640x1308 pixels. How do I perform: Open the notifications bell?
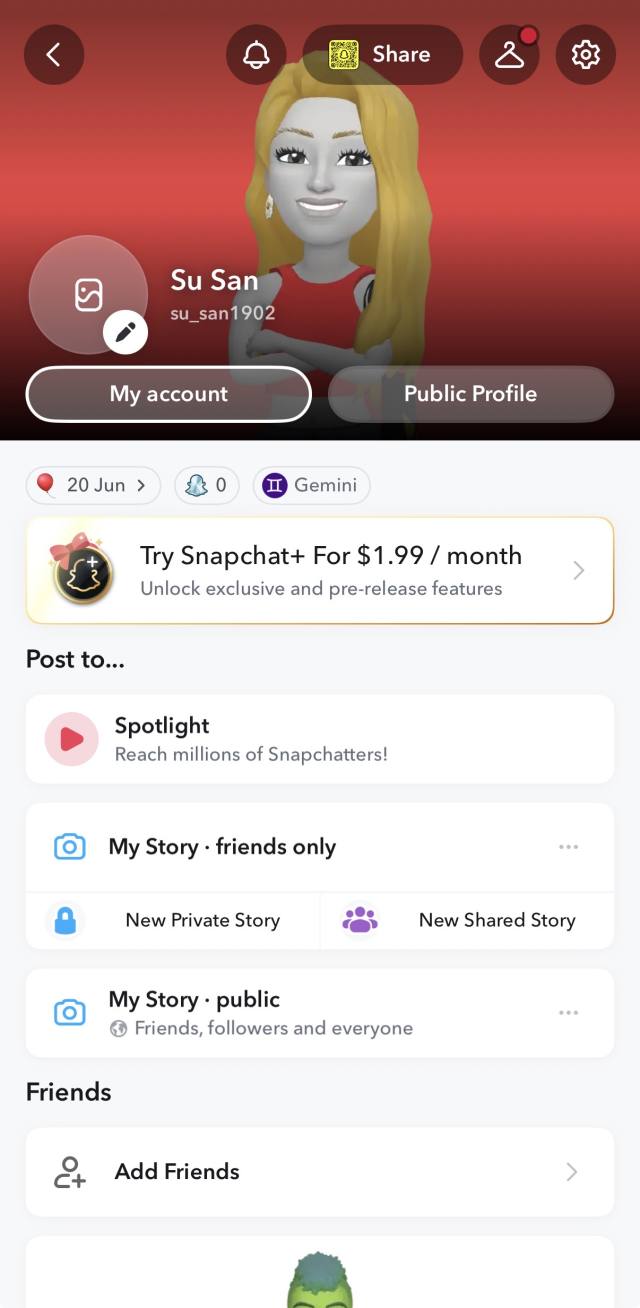pyautogui.click(x=256, y=54)
